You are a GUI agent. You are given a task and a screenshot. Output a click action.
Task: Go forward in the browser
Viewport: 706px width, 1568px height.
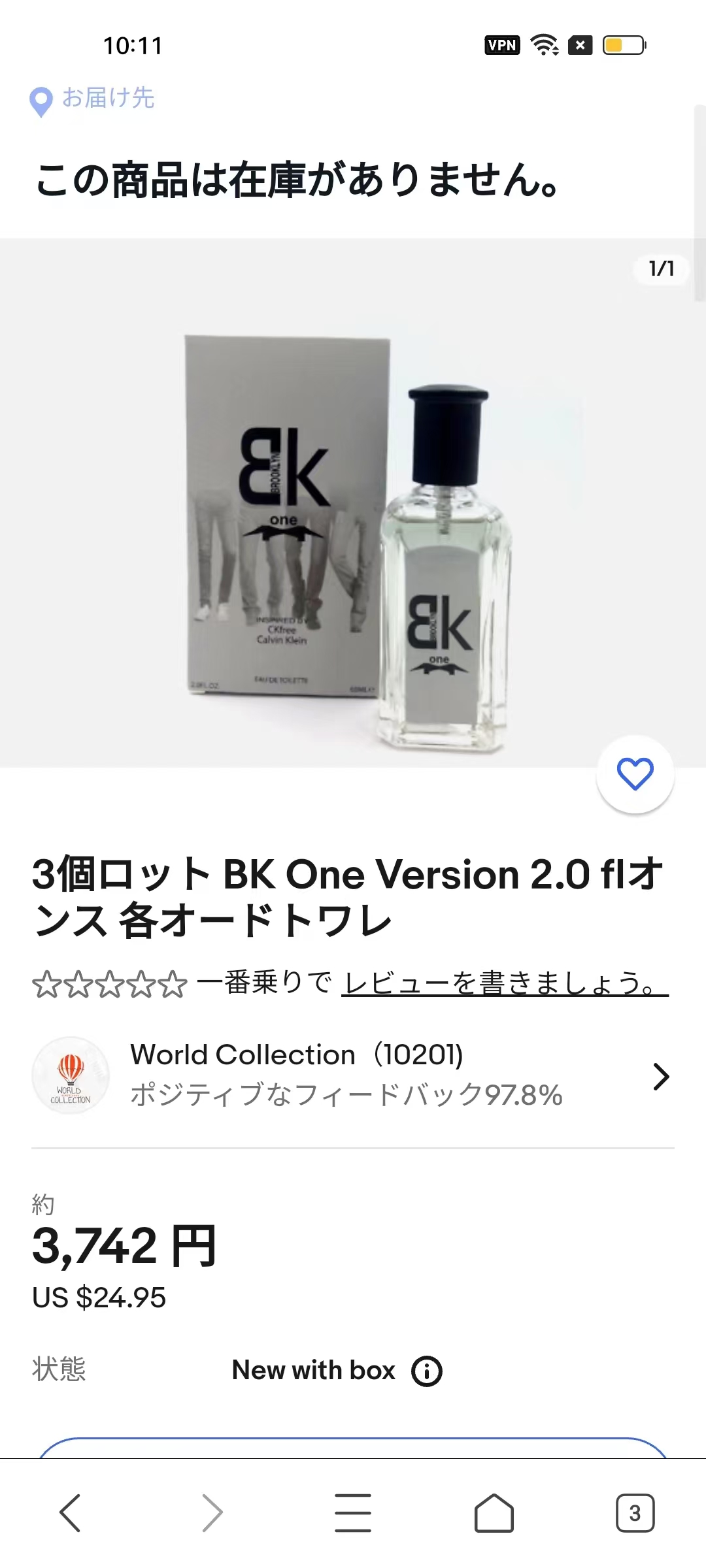pos(212,1512)
